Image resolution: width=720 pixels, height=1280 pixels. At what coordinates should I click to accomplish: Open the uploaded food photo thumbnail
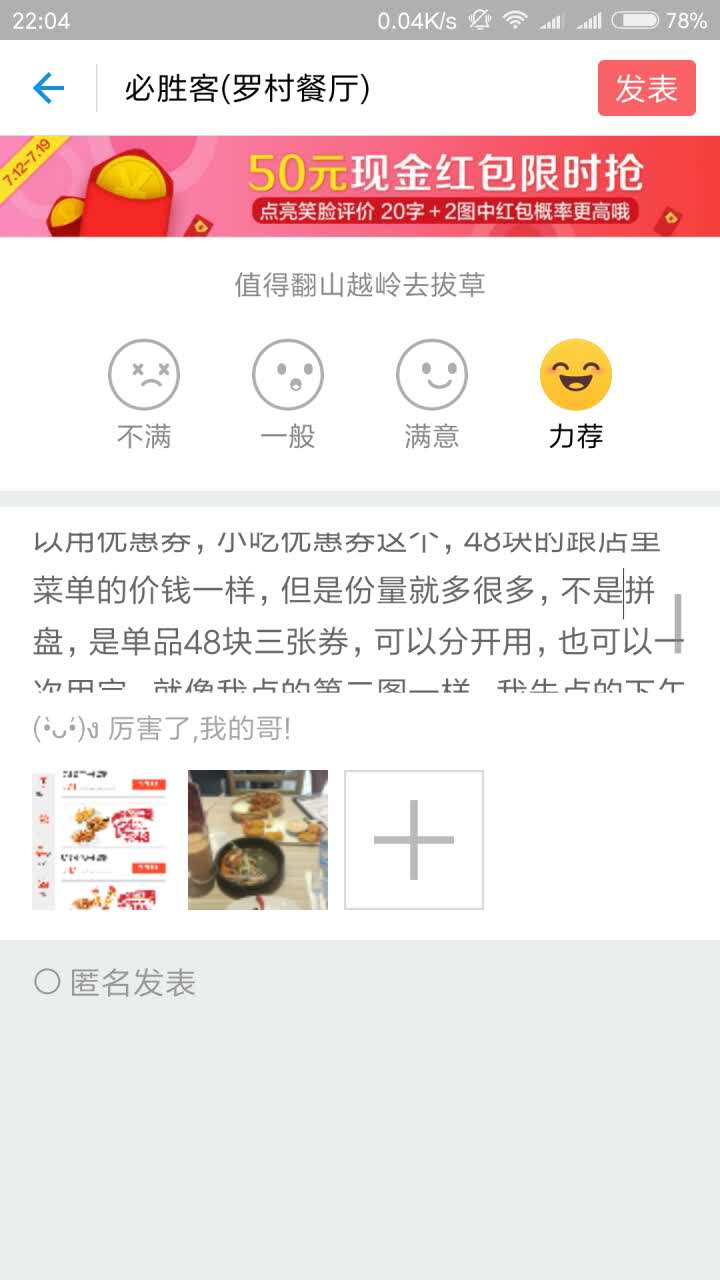coord(258,840)
